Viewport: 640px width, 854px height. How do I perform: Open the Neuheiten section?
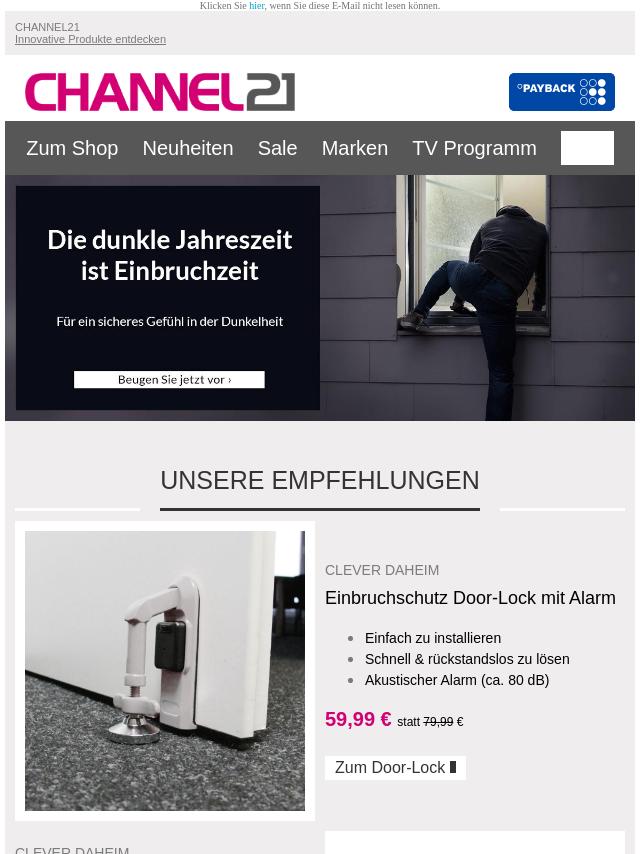coord(187,148)
